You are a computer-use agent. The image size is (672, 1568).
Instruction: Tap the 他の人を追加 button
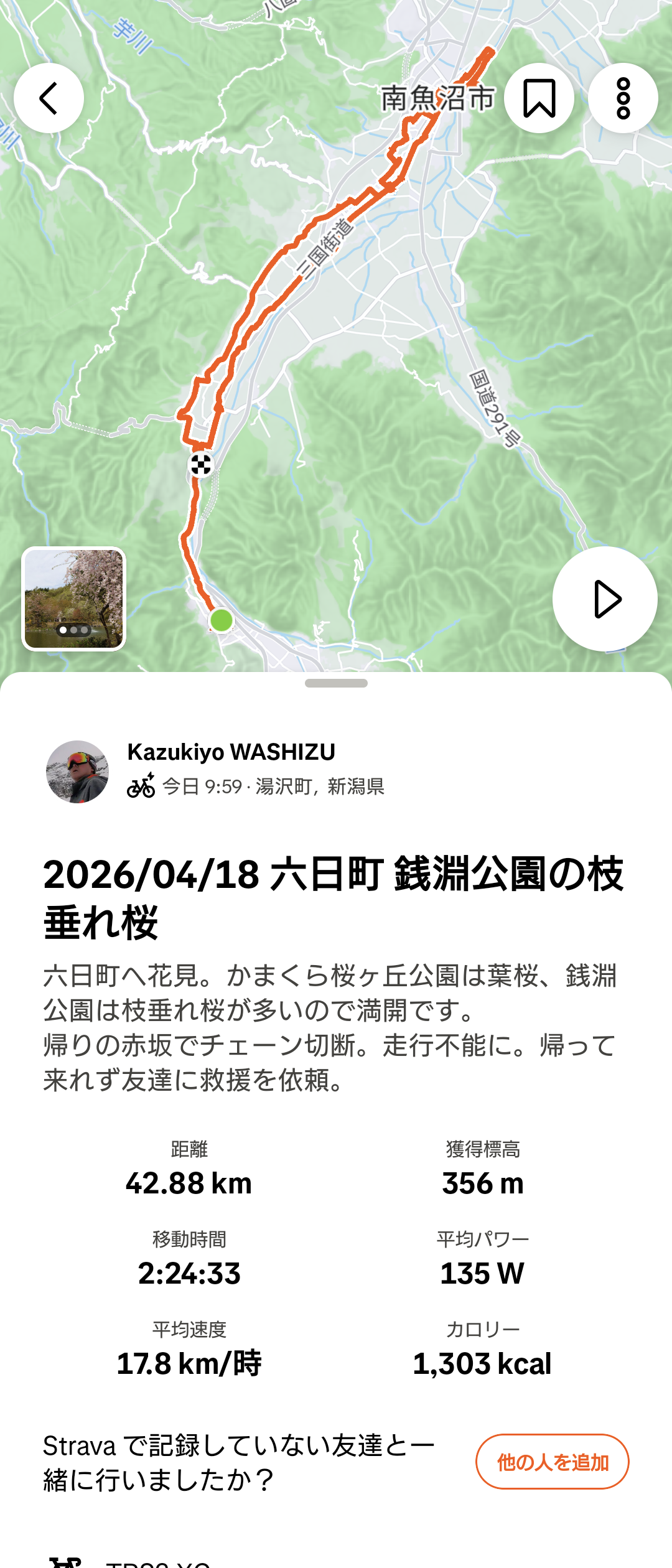coord(552,1462)
